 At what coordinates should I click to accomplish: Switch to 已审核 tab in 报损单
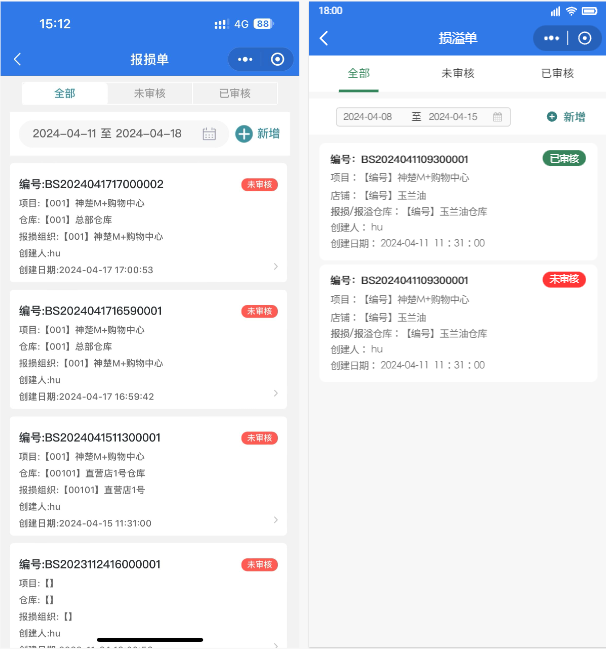click(234, 93)
